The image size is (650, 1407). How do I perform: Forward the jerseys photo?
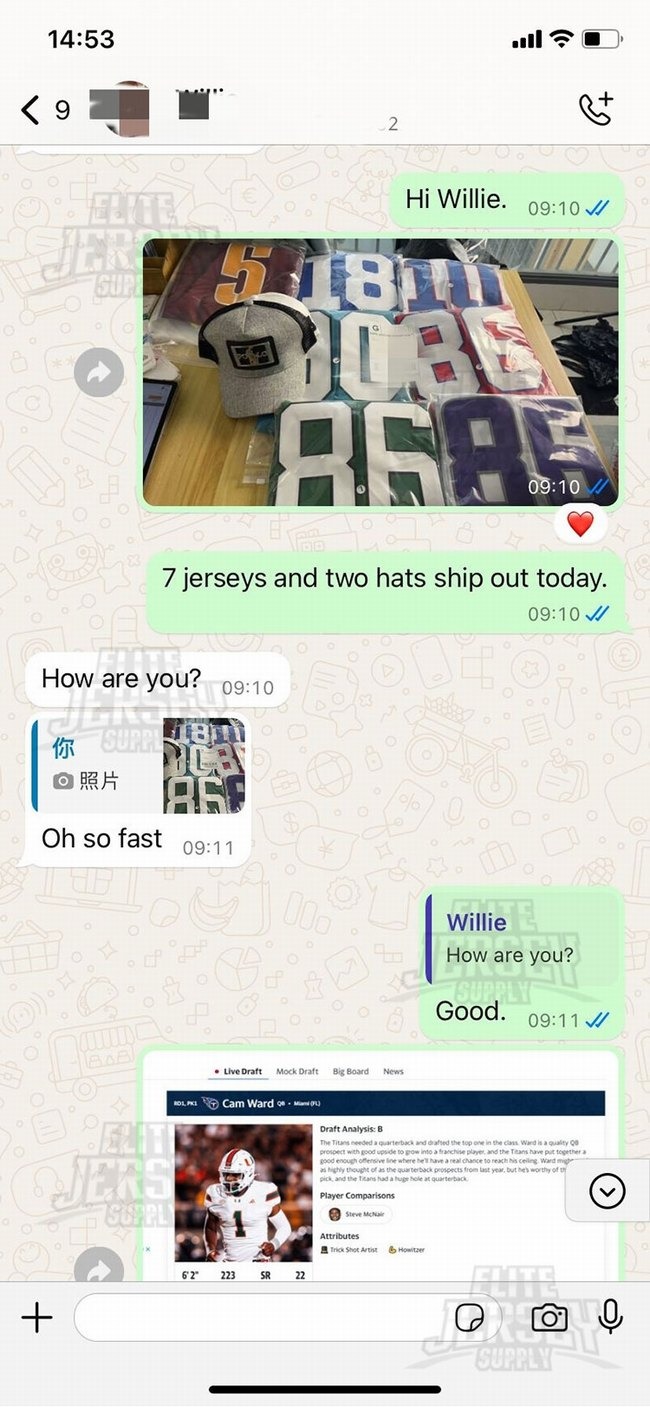pos(99,373)
